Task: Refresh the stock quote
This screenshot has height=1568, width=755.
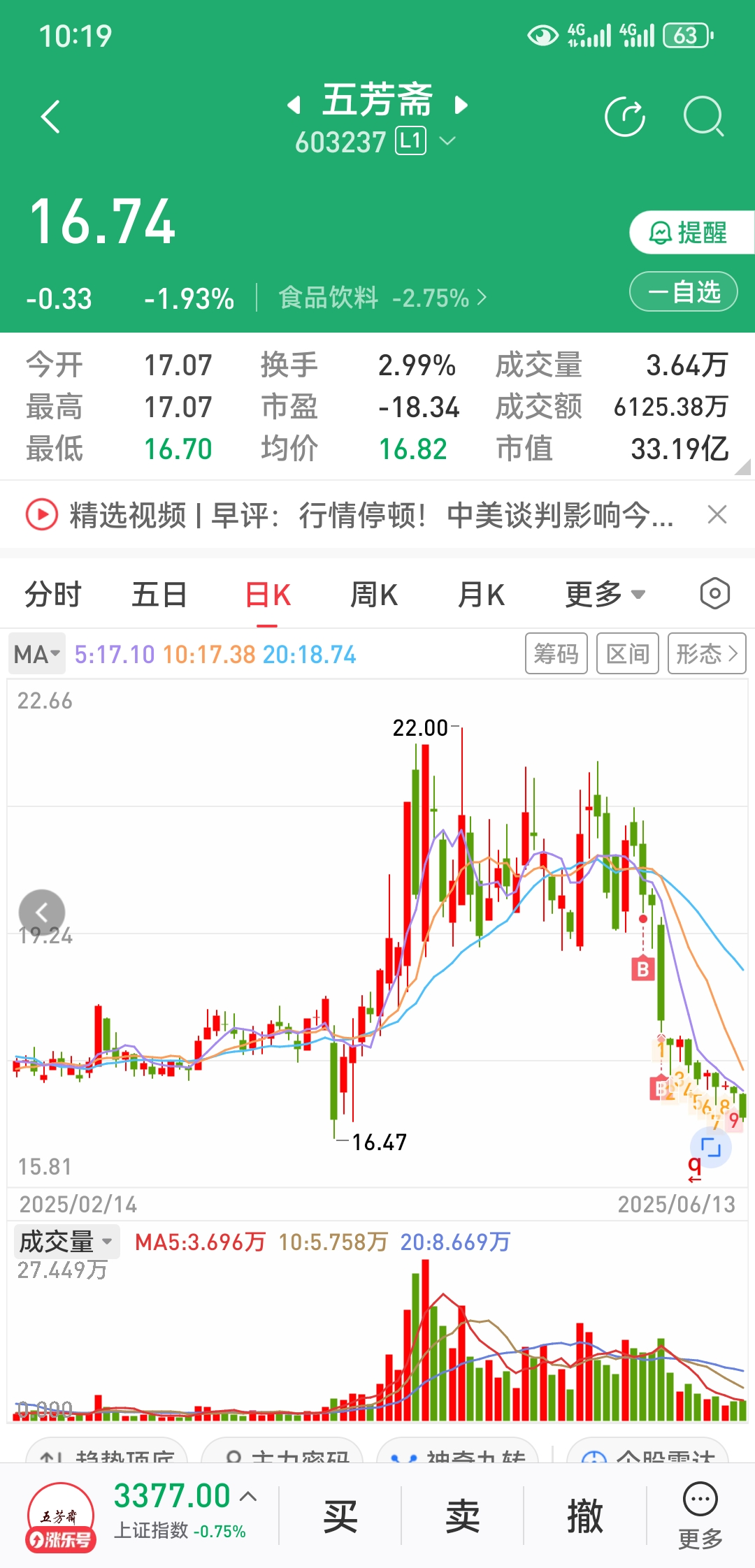Action: click(x=624, y=117)
